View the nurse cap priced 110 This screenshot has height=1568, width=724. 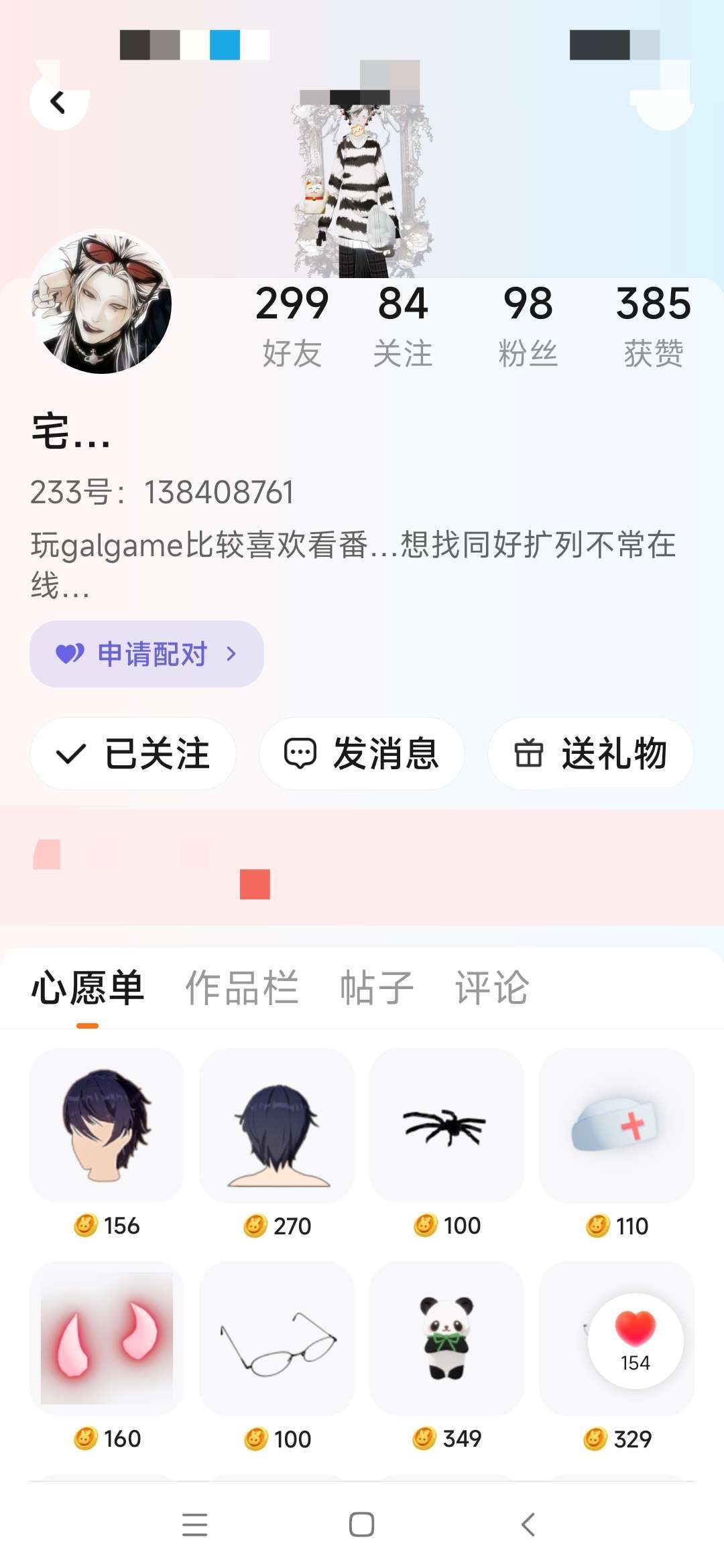pyautogui.click(x=617, y=1126)
